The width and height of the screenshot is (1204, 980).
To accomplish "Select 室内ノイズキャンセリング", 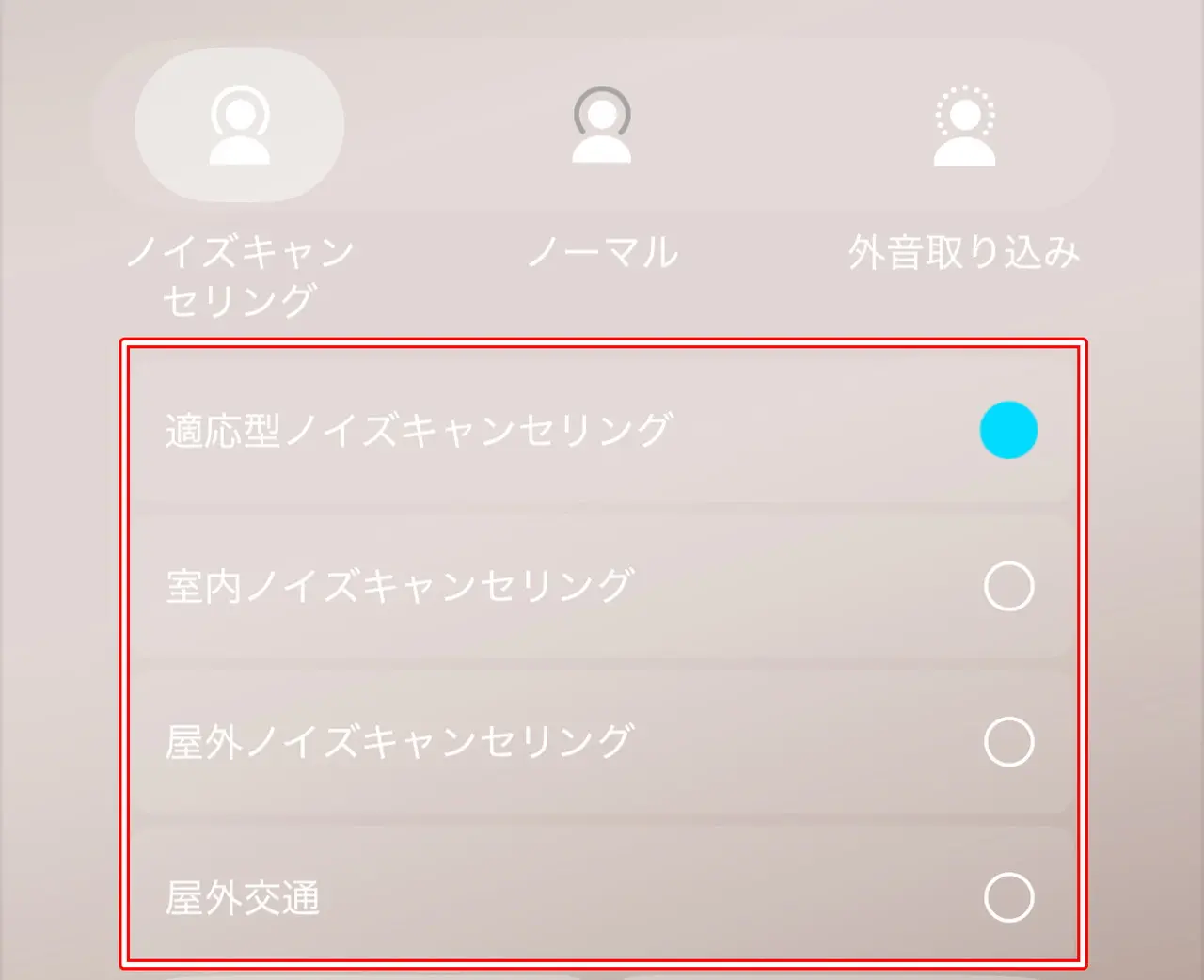I will pyautogui.click(x=1008, y=586).
